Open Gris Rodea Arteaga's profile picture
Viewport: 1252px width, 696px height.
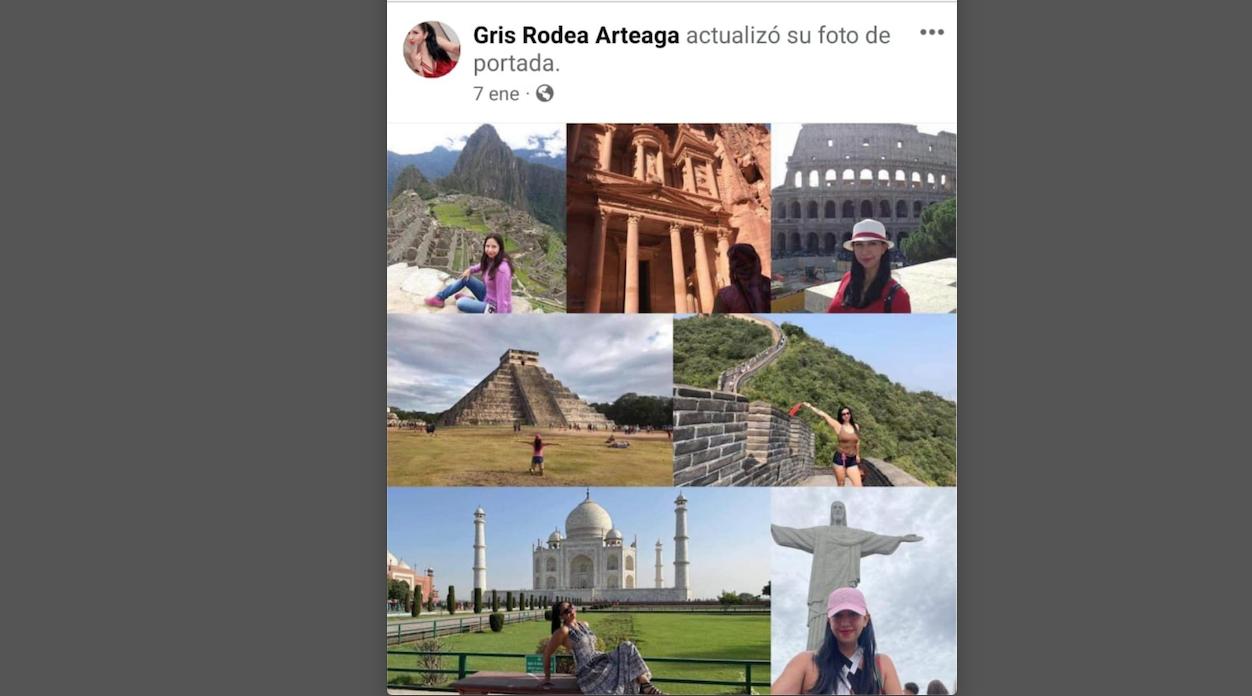point(431,49)
